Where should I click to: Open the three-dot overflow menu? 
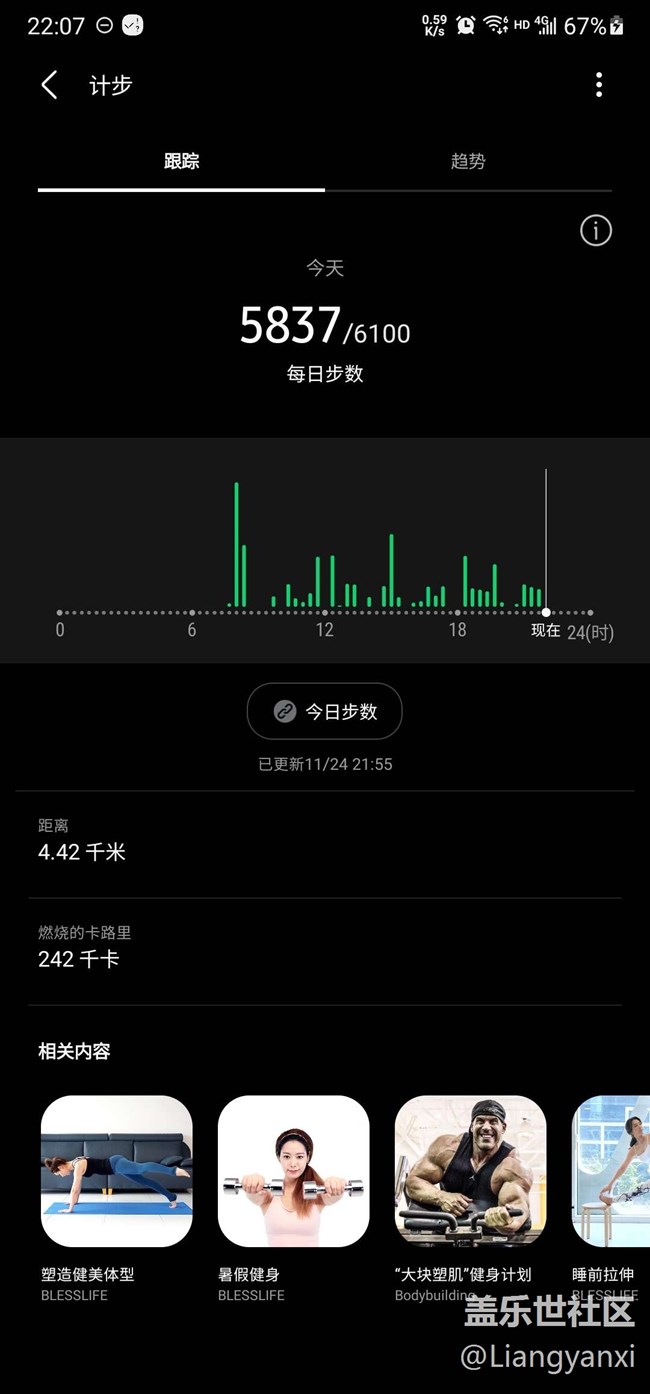(599, 86)
